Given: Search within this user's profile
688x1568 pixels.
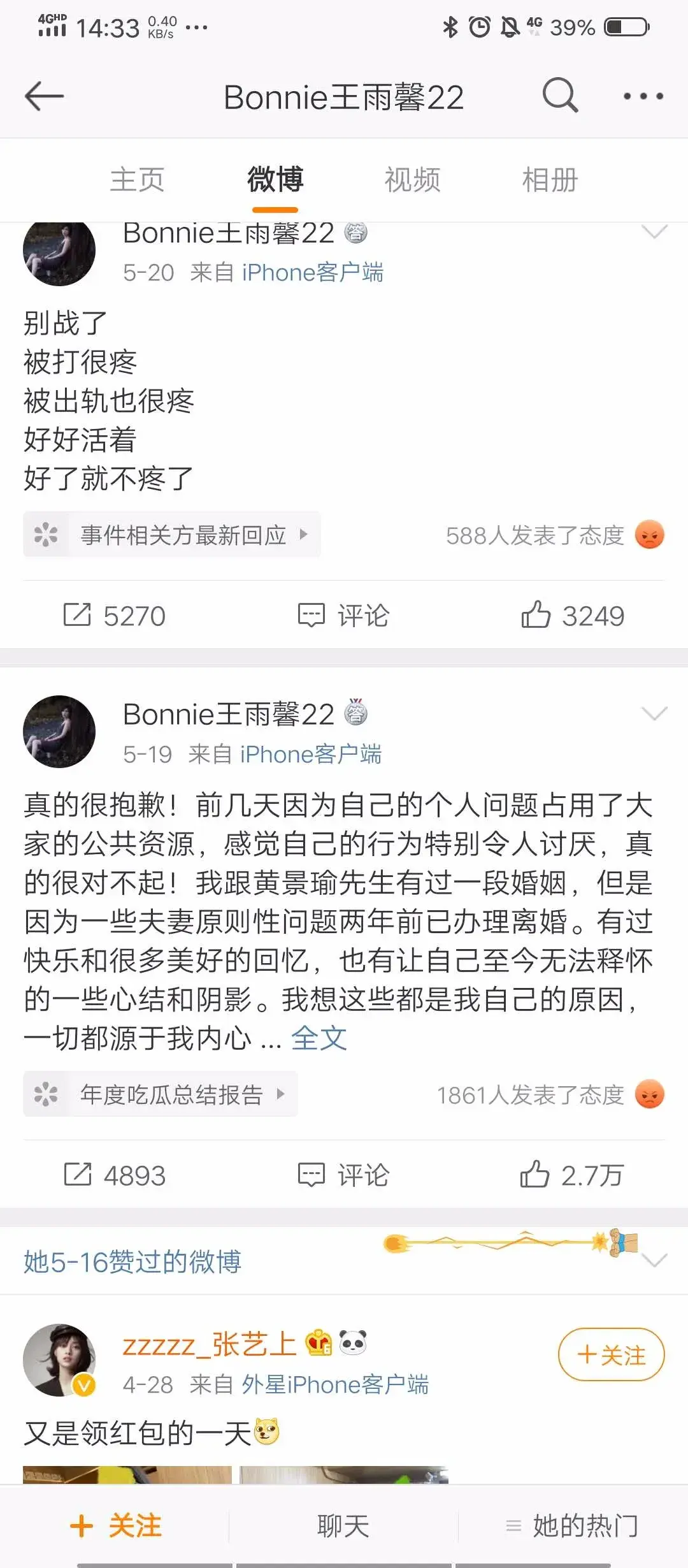Looking at the screenshot, I should coord(560,96).
